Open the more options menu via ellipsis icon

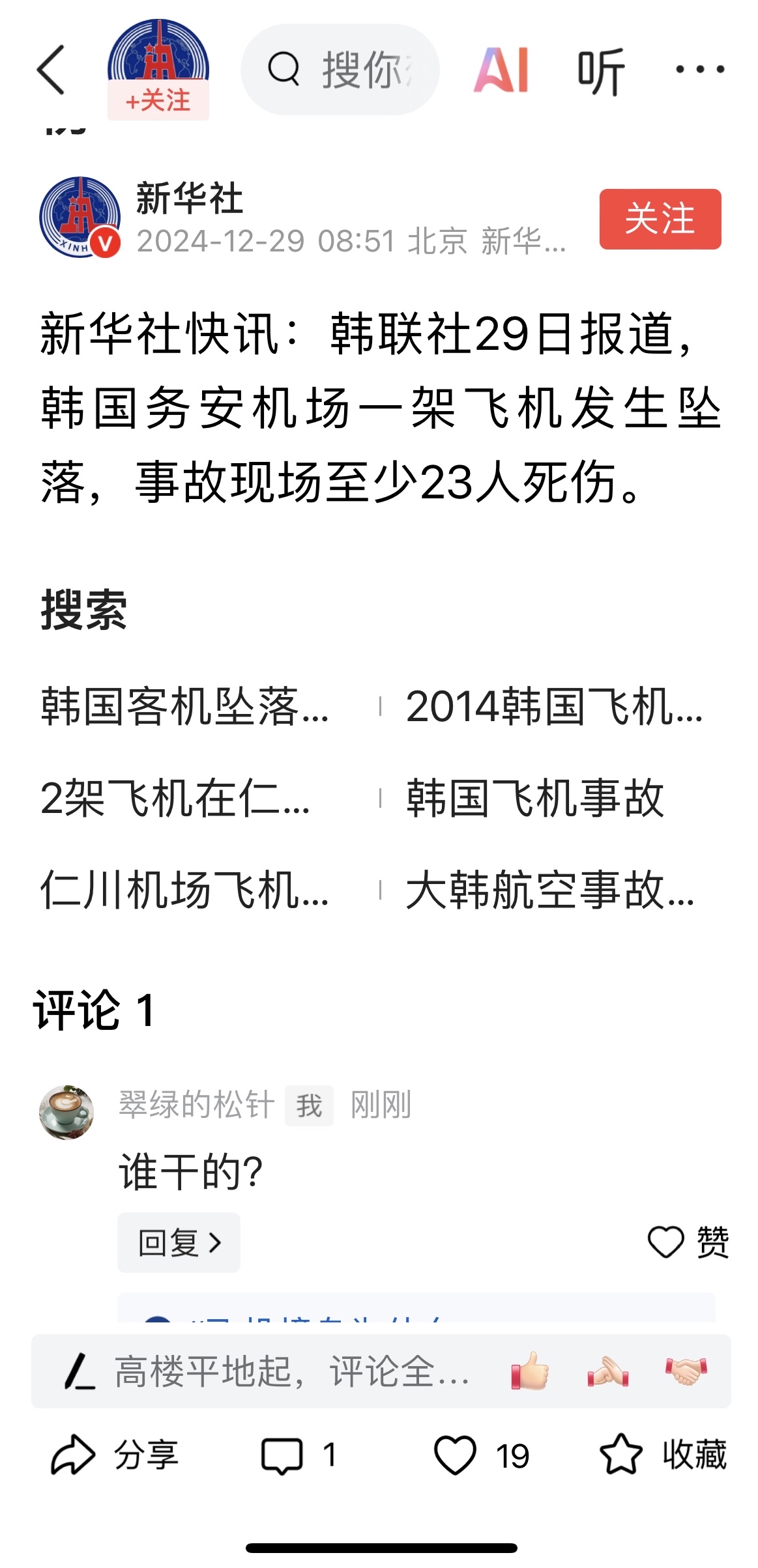click(699, 68)
